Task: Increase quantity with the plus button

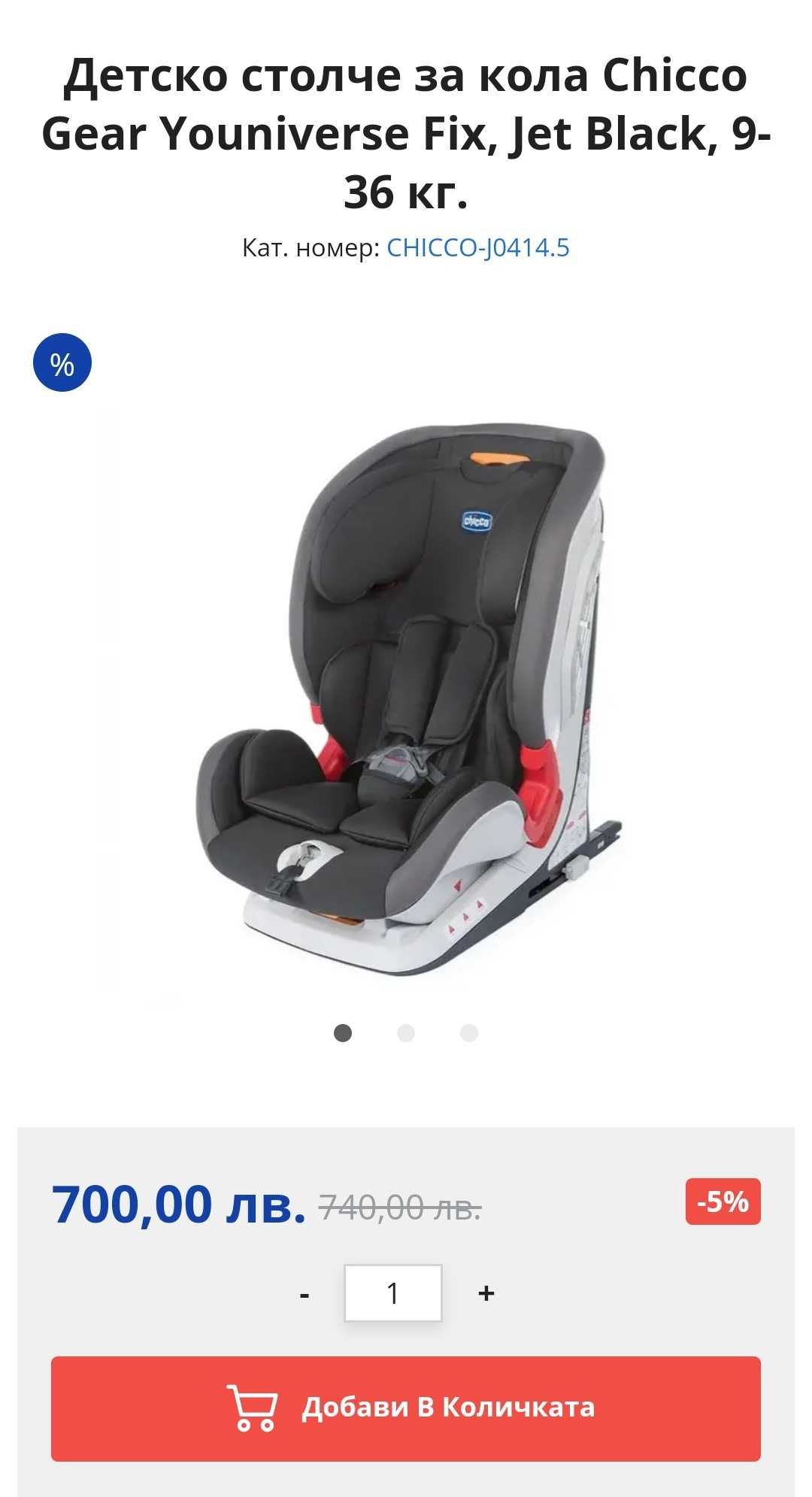Action: (486, 1293)
